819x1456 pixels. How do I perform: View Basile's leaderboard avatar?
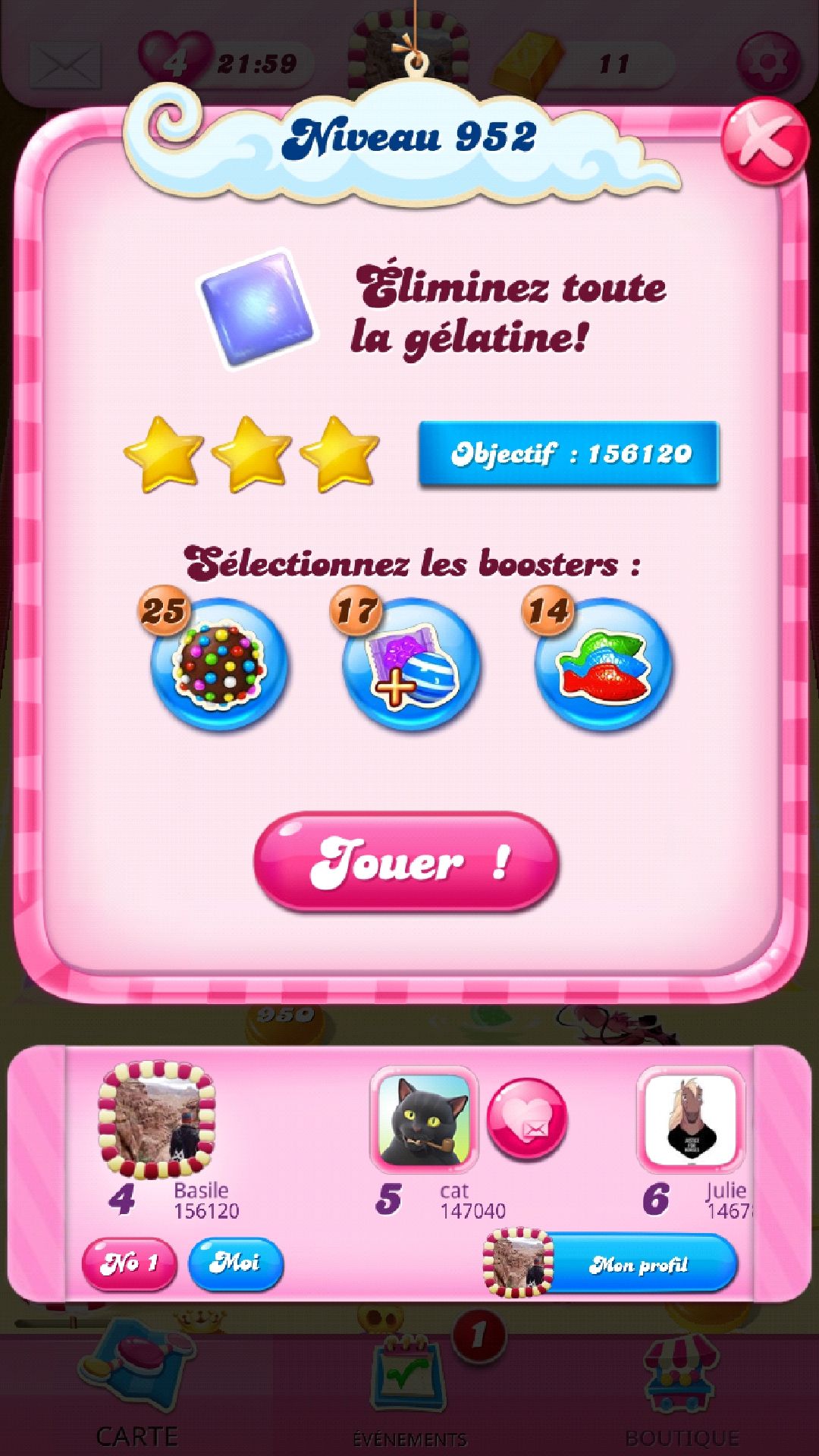click(157, 1121)
